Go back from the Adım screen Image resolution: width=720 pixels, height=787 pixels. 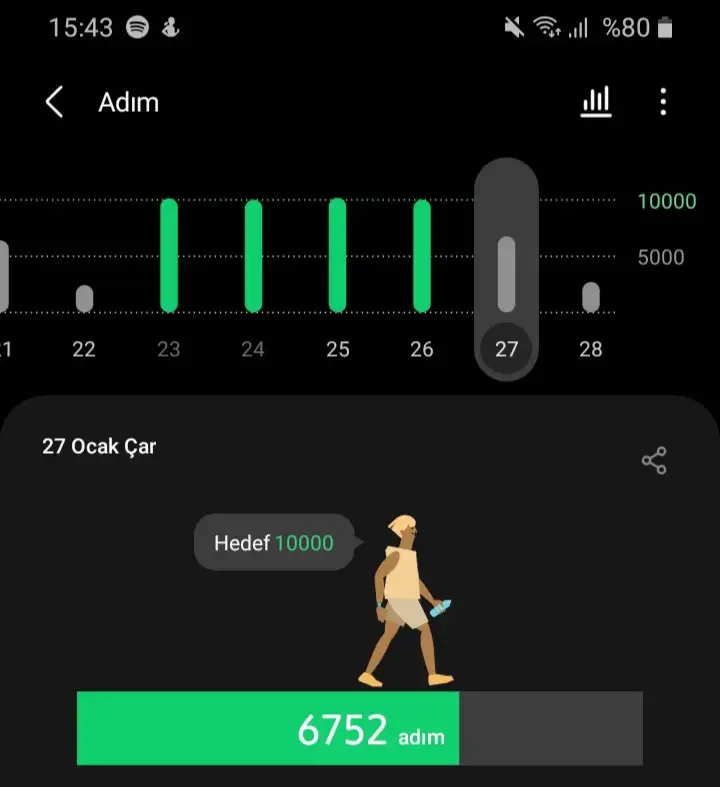pos(55,102)
